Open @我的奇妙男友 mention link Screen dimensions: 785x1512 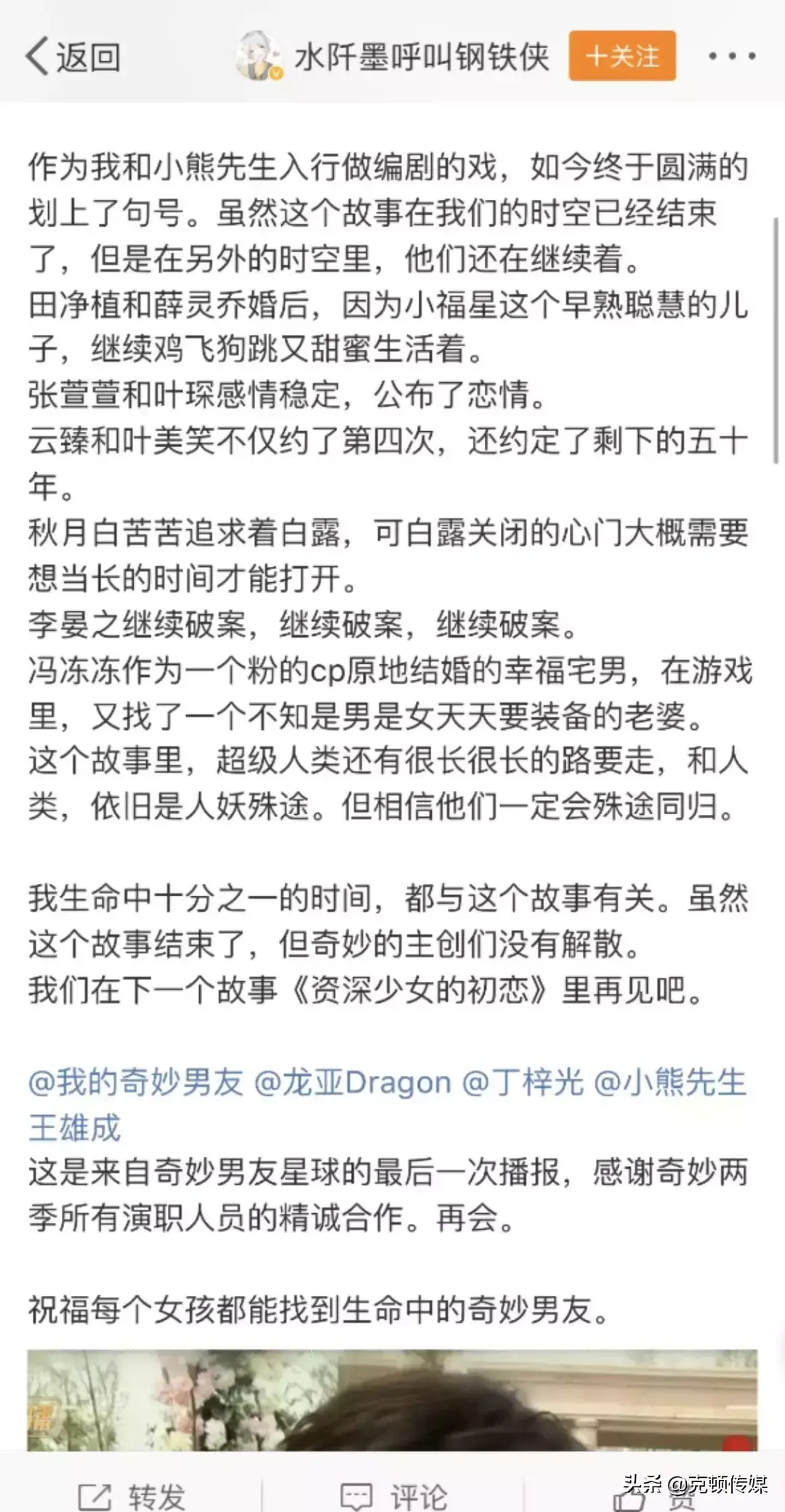click(135, 1082)
